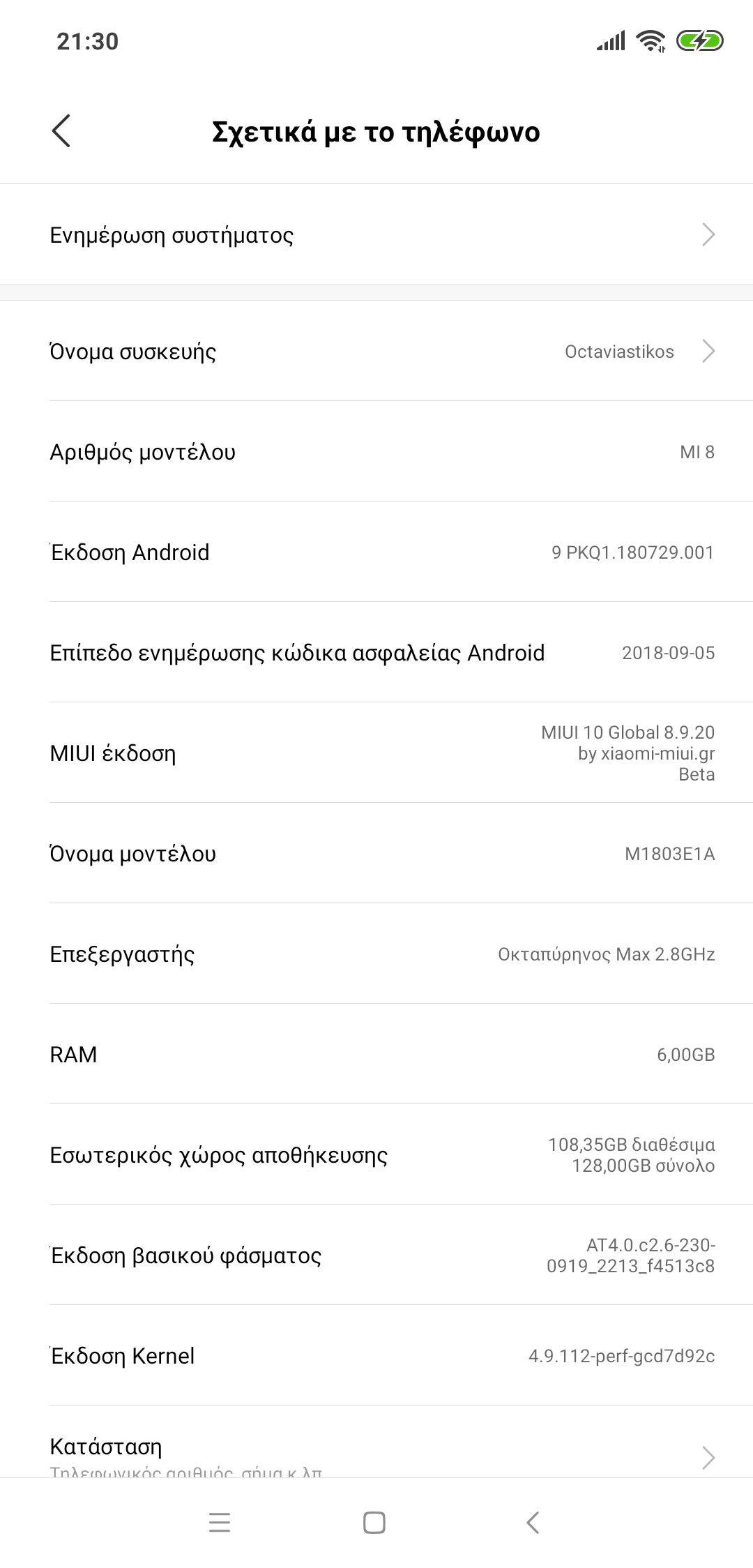Open the Όνομα συσκευής row
The image size is (753, 1568).
click(376, 352)
